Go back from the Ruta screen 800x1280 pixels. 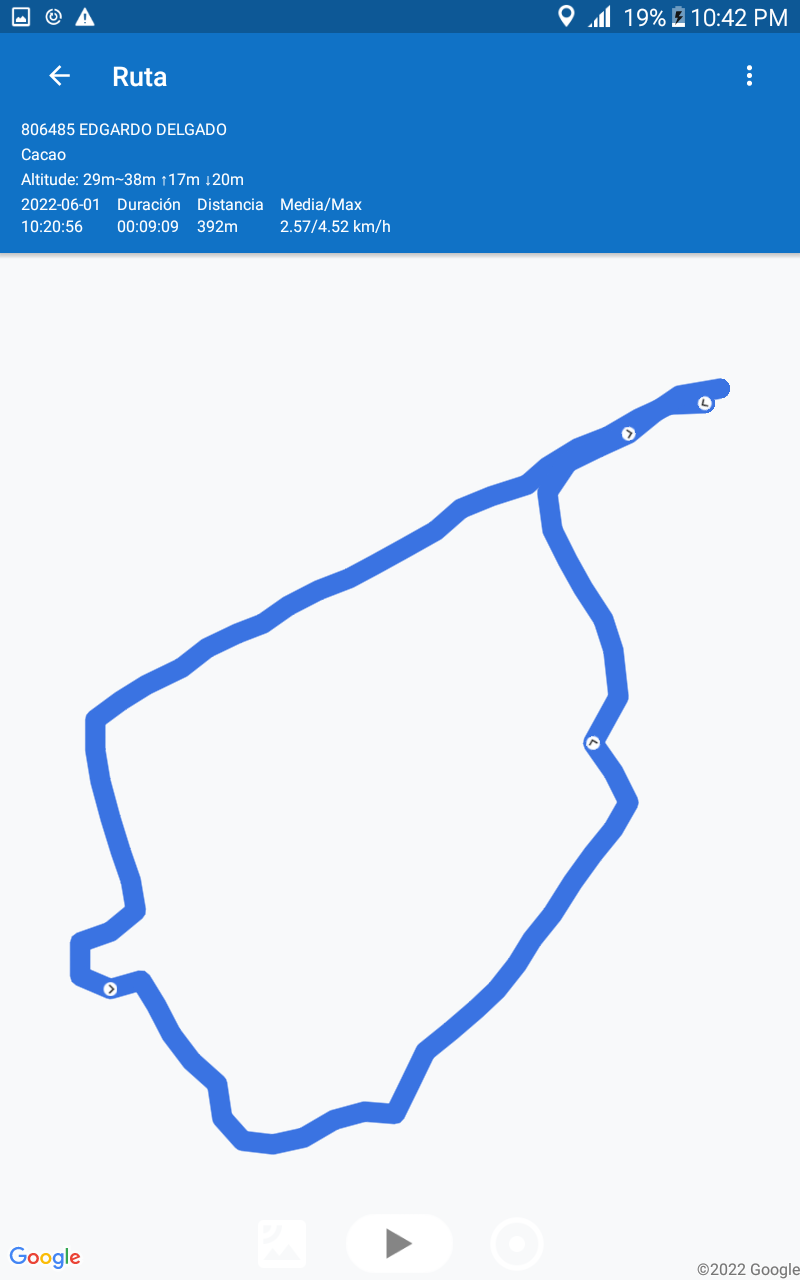click(x=59, y=76)
